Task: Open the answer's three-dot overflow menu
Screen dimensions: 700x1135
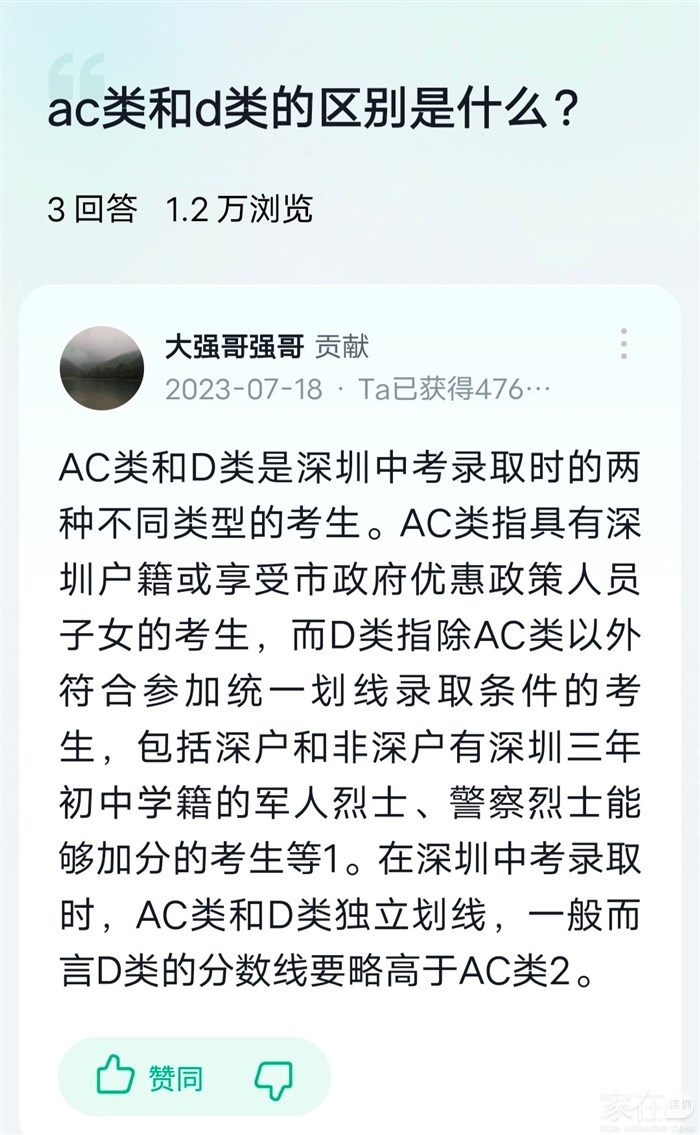Action: [623, 344]
